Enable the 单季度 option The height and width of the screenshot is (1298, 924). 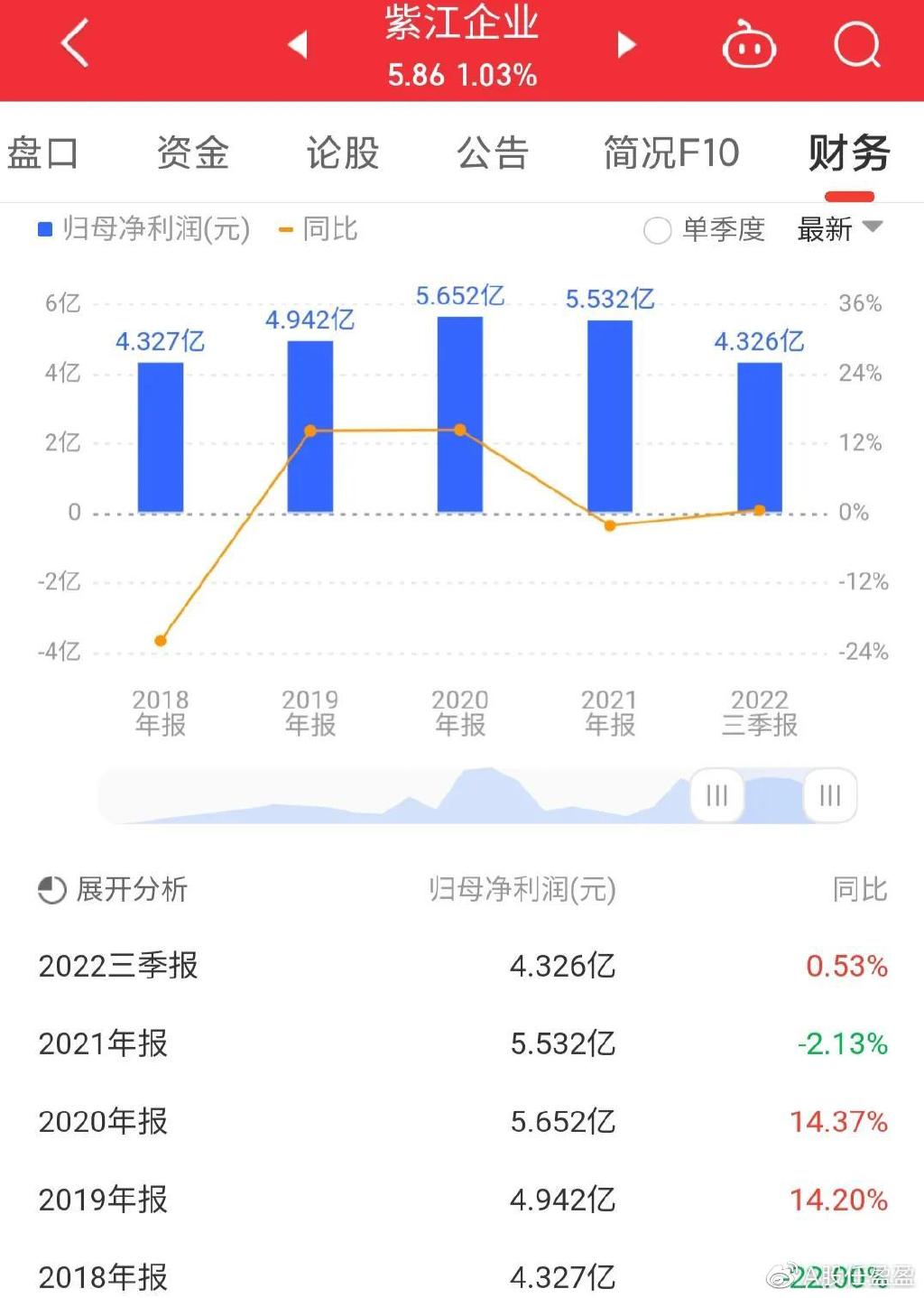[658, 231]
